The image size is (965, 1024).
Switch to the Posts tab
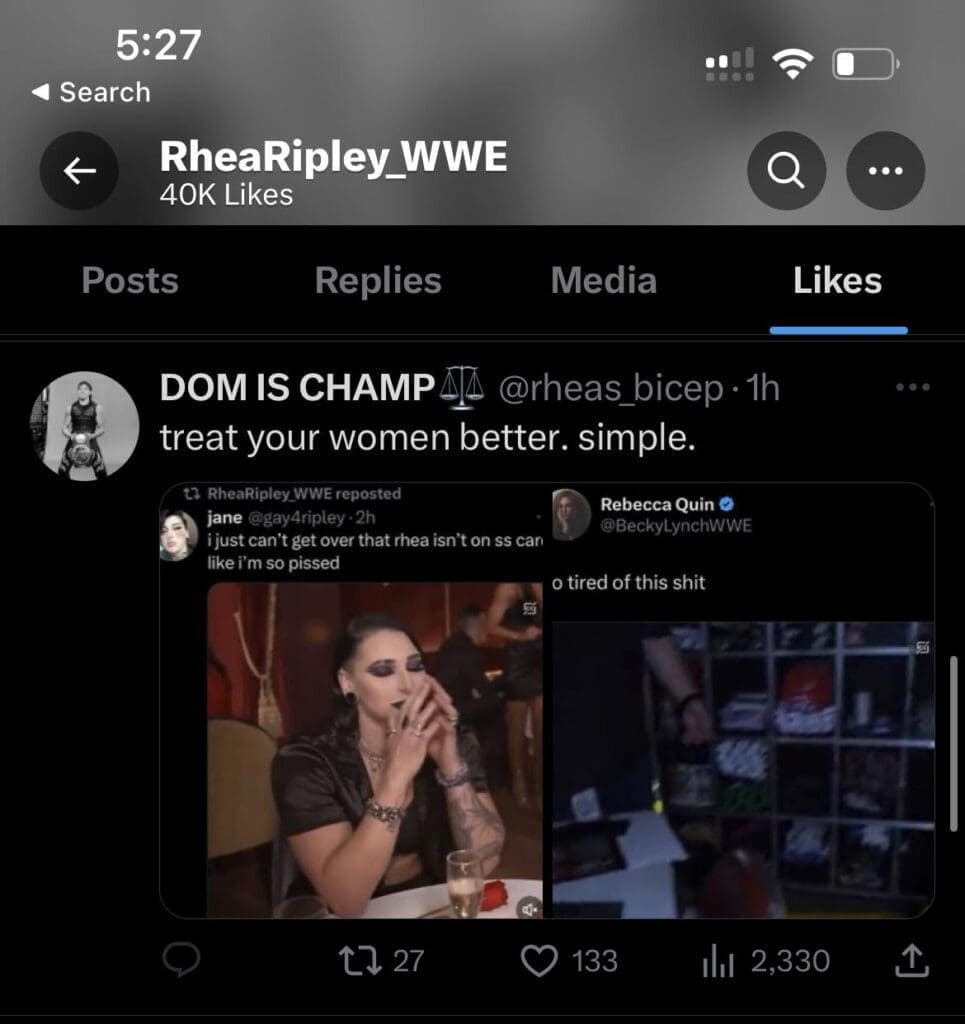(130, 281)
